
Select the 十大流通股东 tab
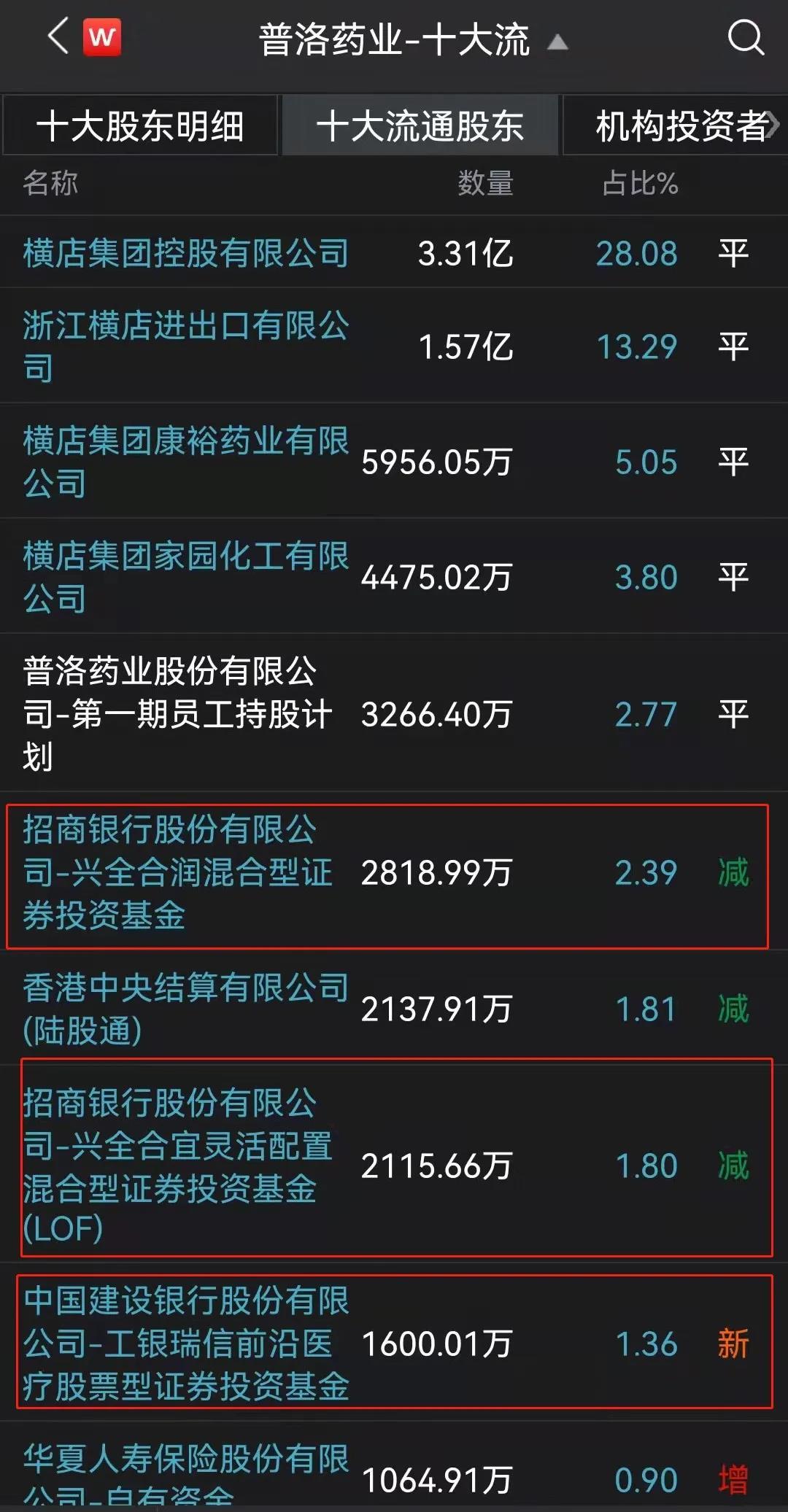[x=420, y=125]
